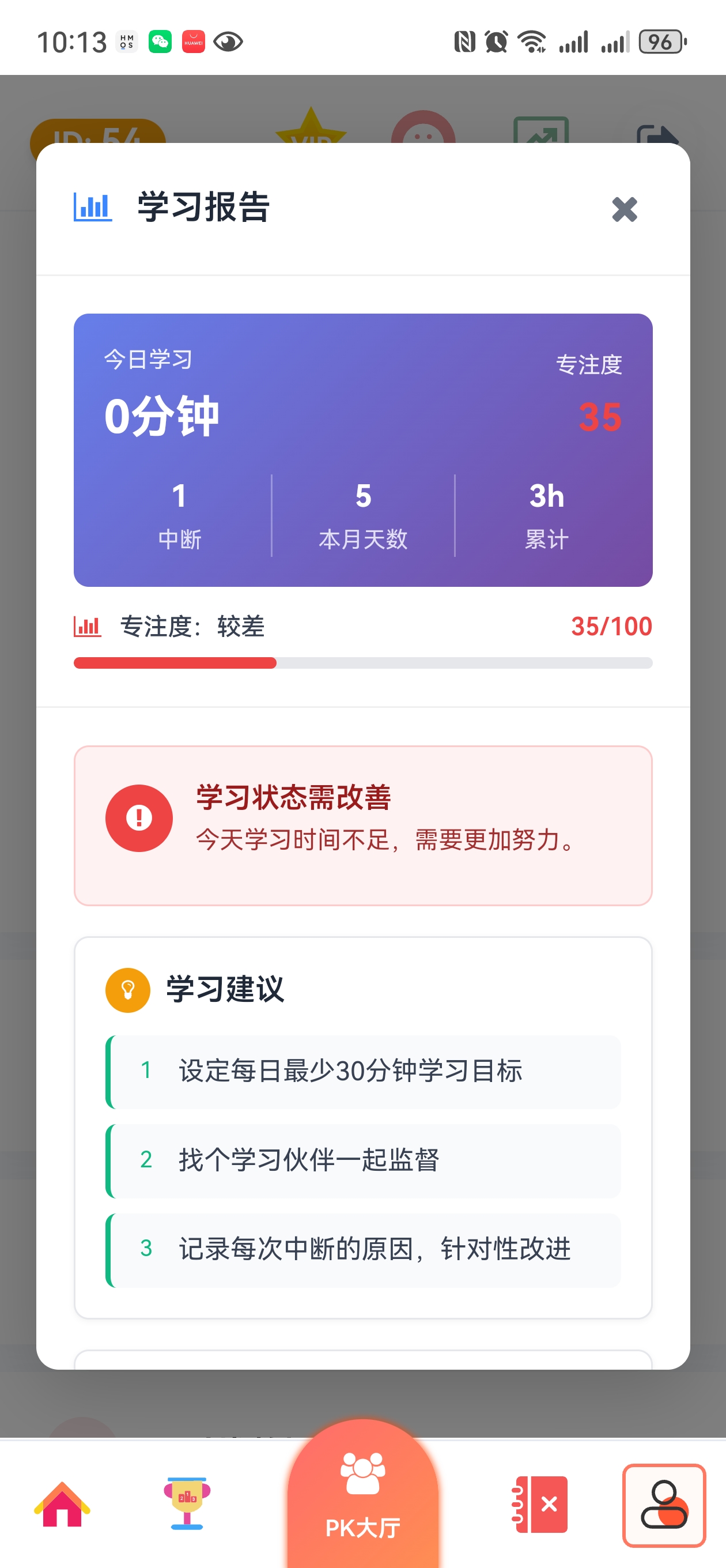Go to the home tab
The width and height of the screenshot is (726, 1568).
click(x=62, y=1504)
